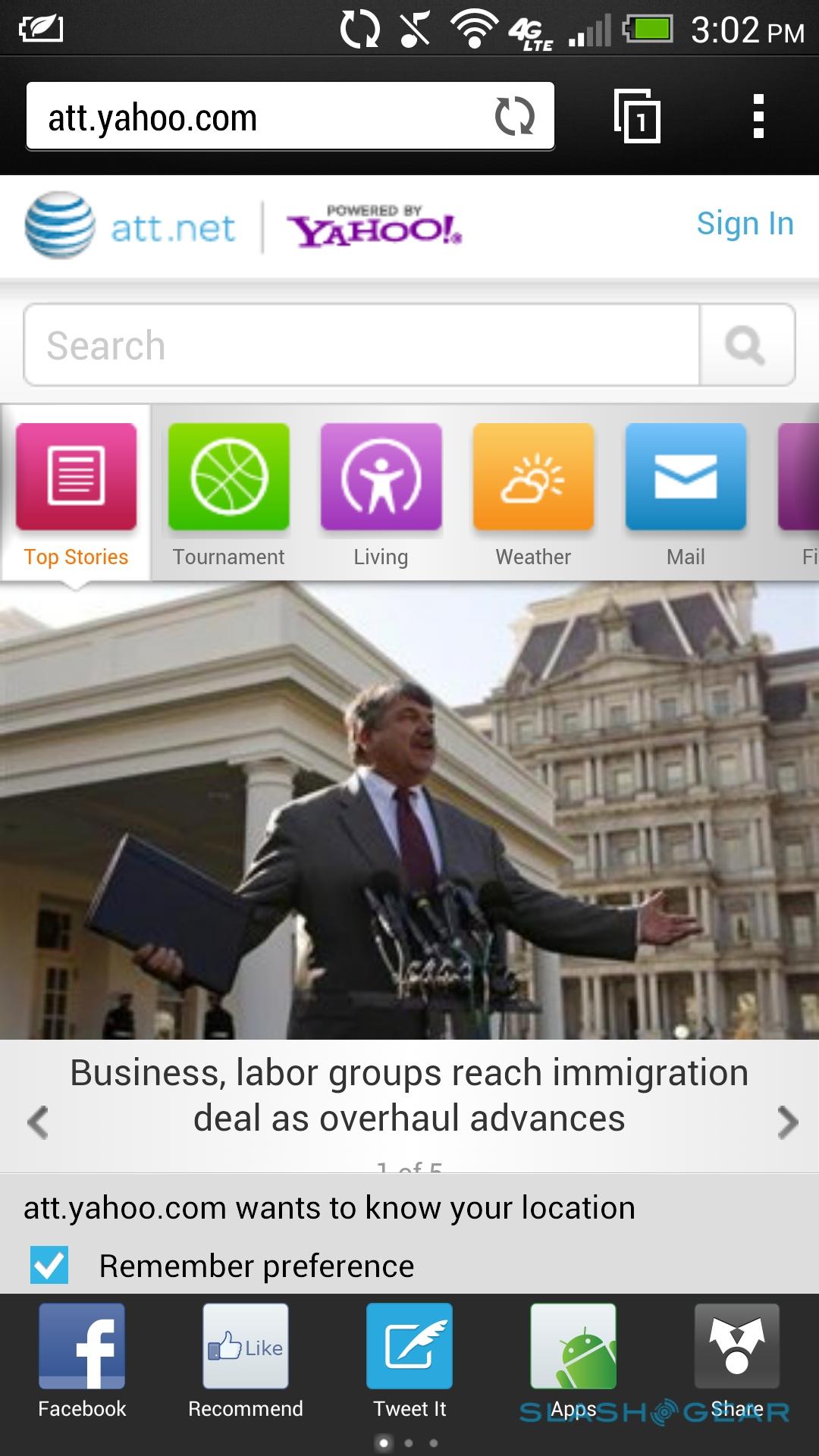Screen dimensions: 819x1456
Task: Tap the Sign In link
Action: 745,224
